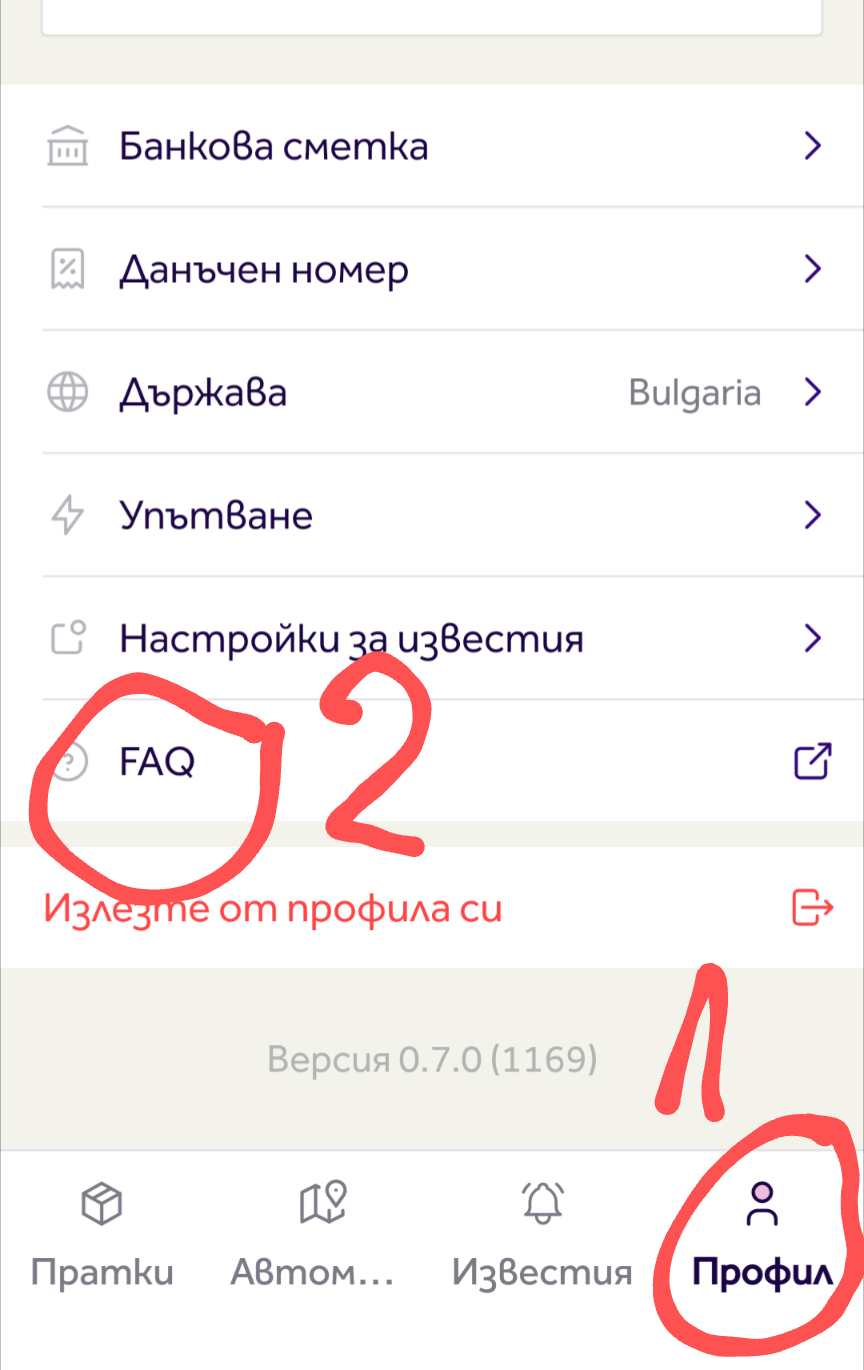
Task: Open the Упътване row
Action: [432, 516]
